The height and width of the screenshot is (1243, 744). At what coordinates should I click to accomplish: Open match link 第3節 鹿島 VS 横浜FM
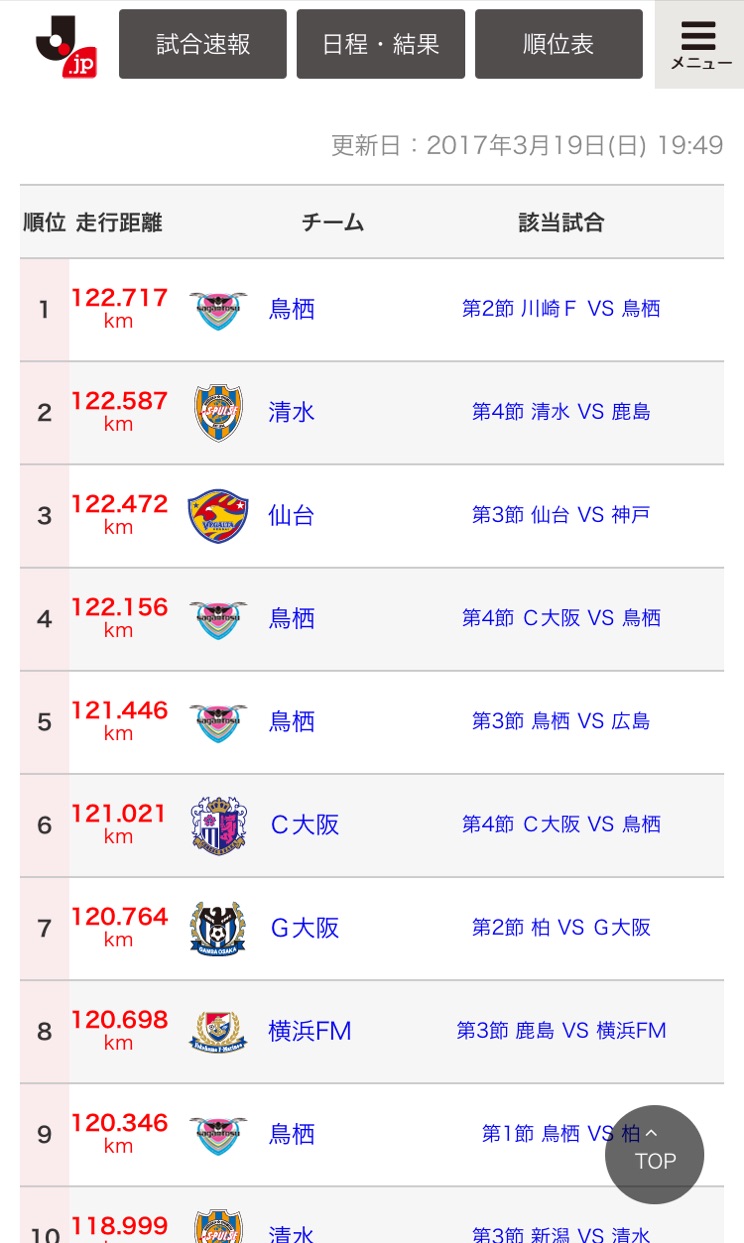(x=561, y=1030)
